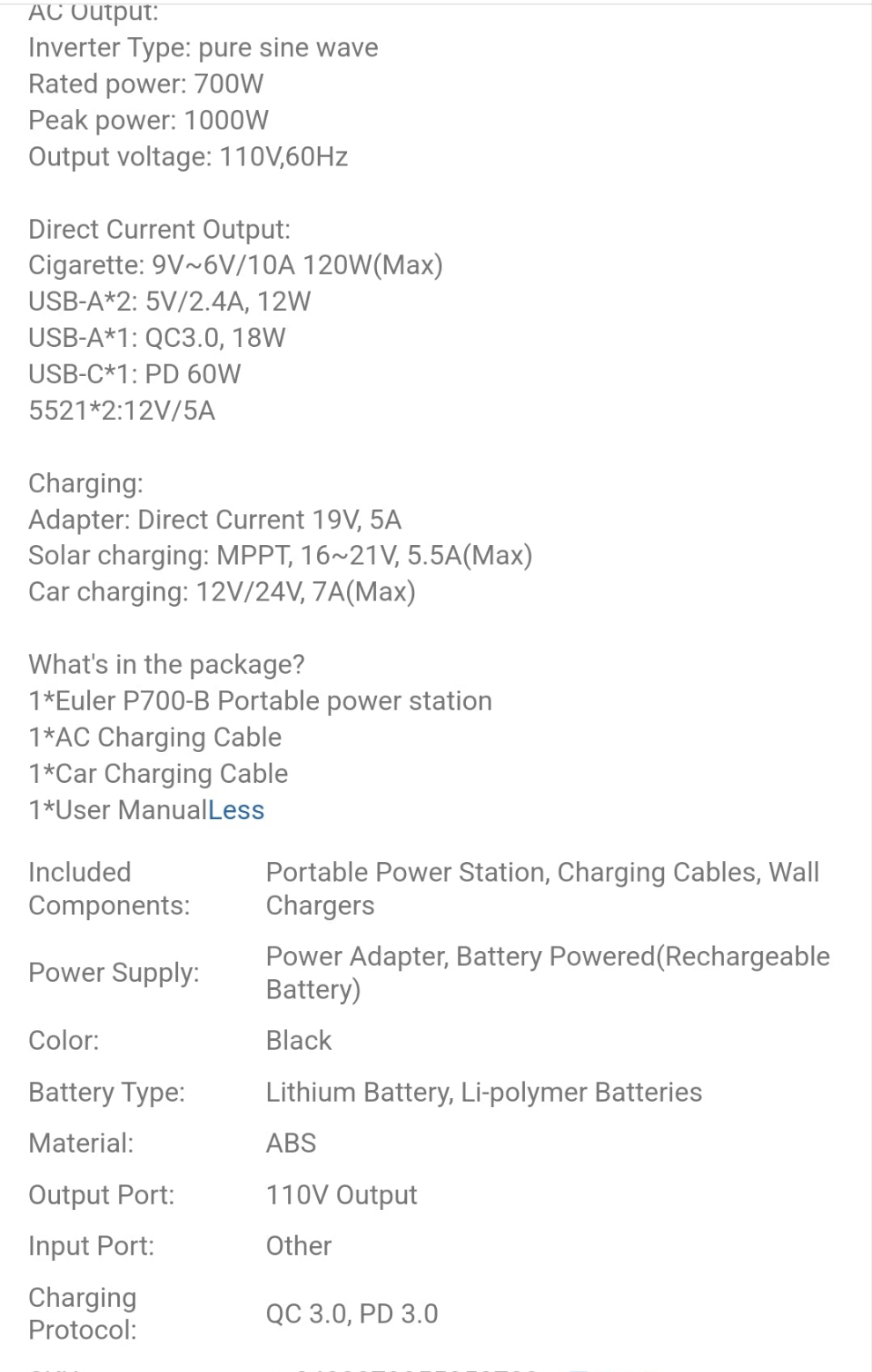
Task: Collapse the description with the Less link
Action: 236,809
